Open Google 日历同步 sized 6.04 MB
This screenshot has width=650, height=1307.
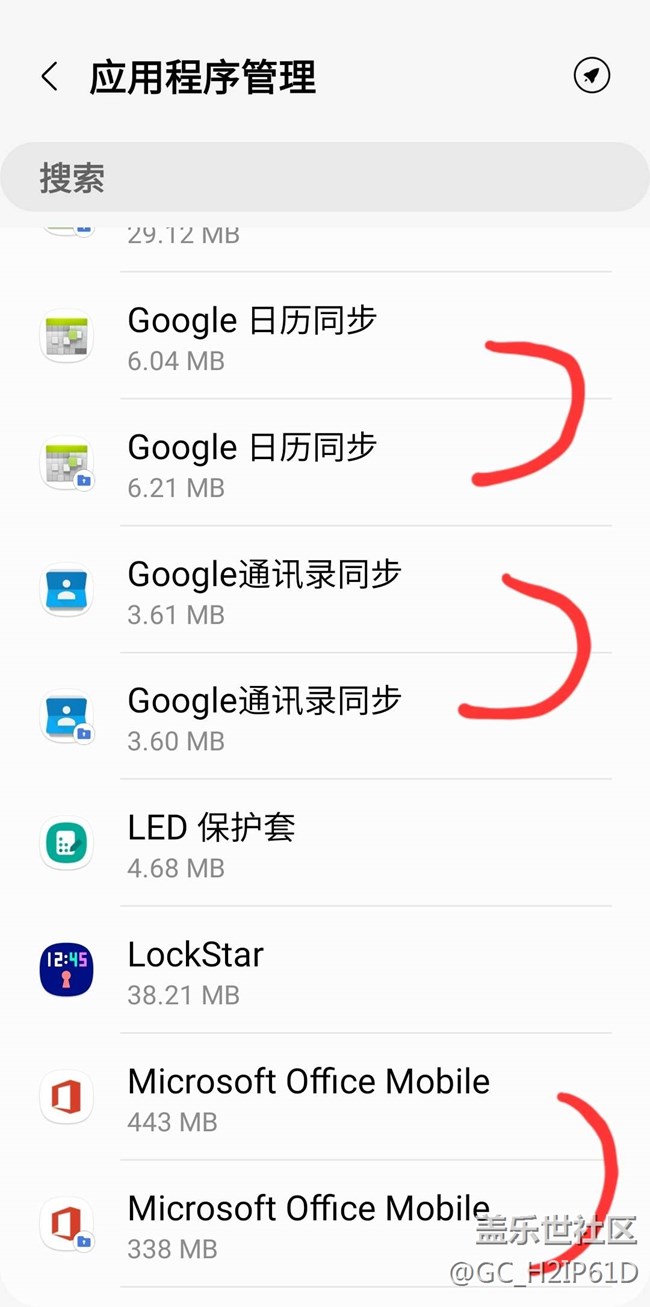325,336
